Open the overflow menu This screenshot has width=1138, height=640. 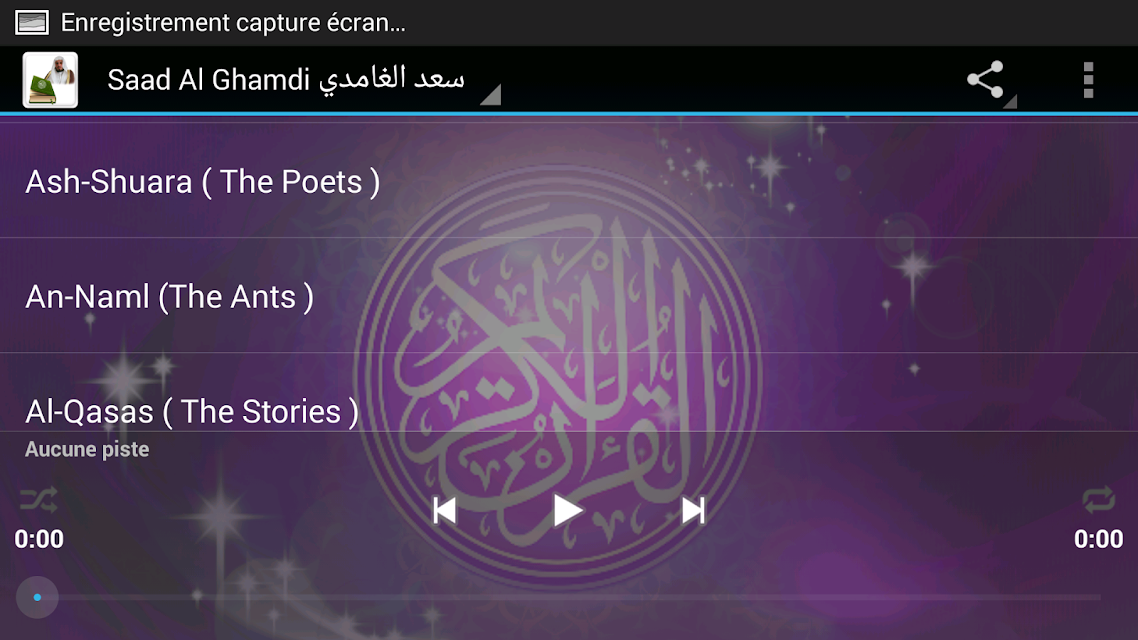click(x=1088, y=80)
